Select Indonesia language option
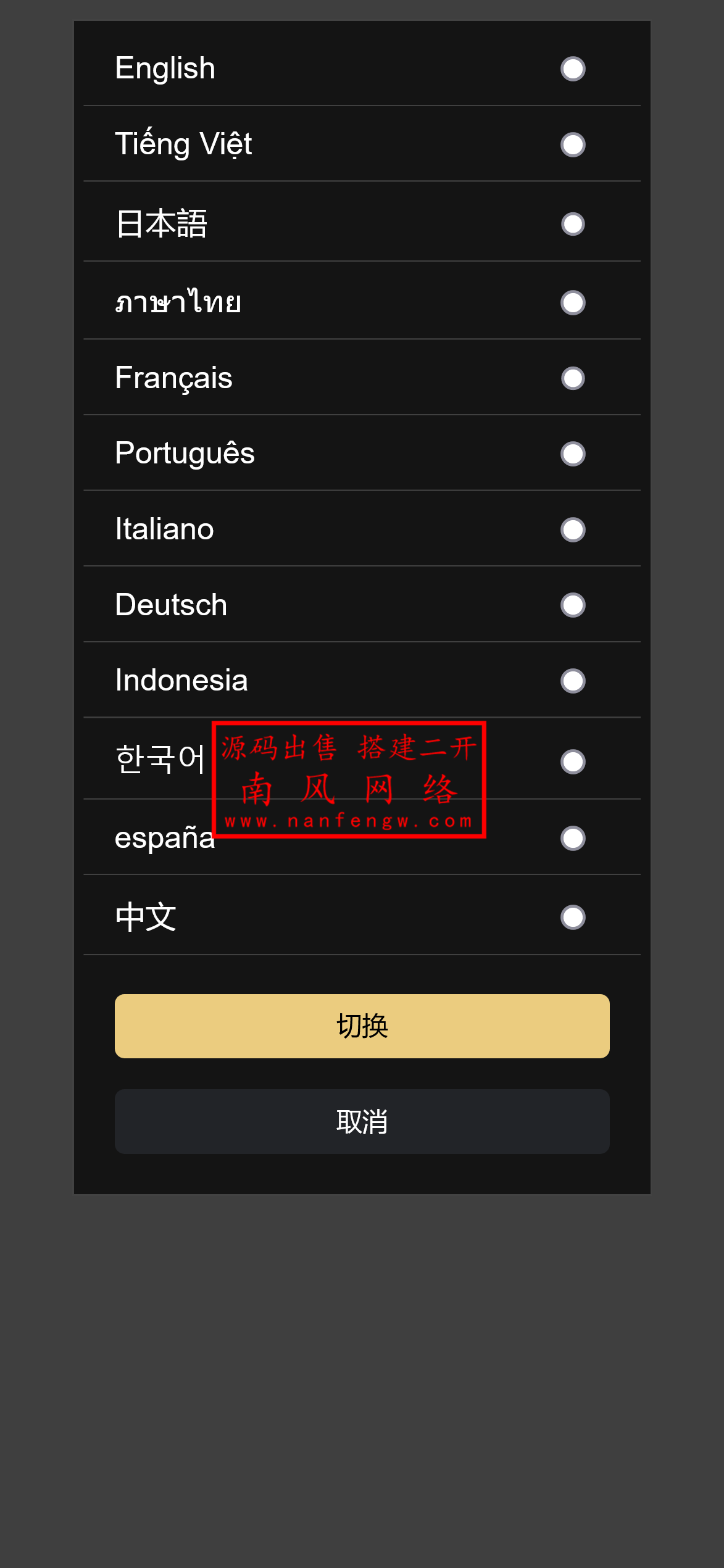 pyautogui.click(x=572, y=681)
